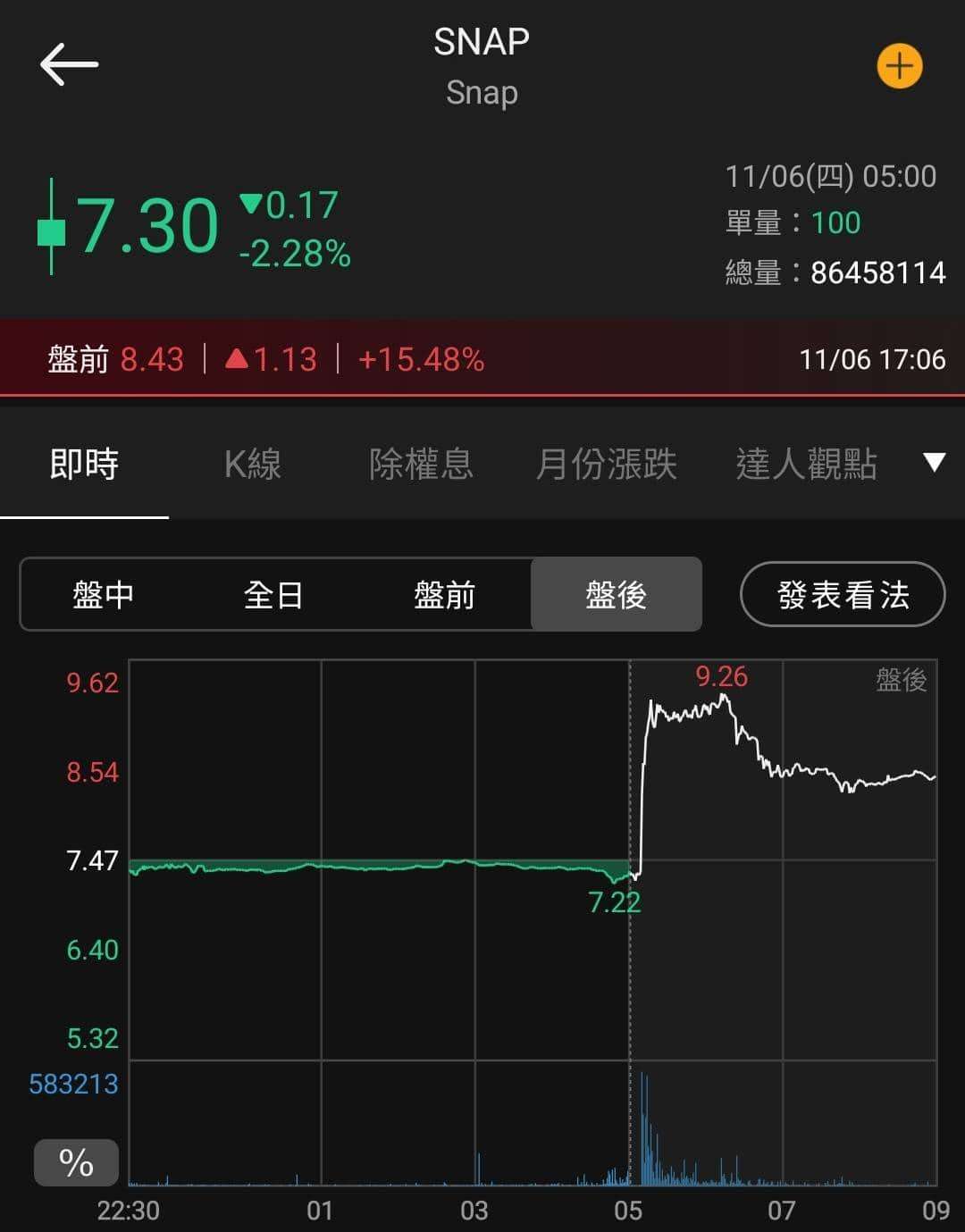Click the volume value 583213 label
Image resolution: width=965 pixels, height=1232 pixels.
tap(73, 1084)
